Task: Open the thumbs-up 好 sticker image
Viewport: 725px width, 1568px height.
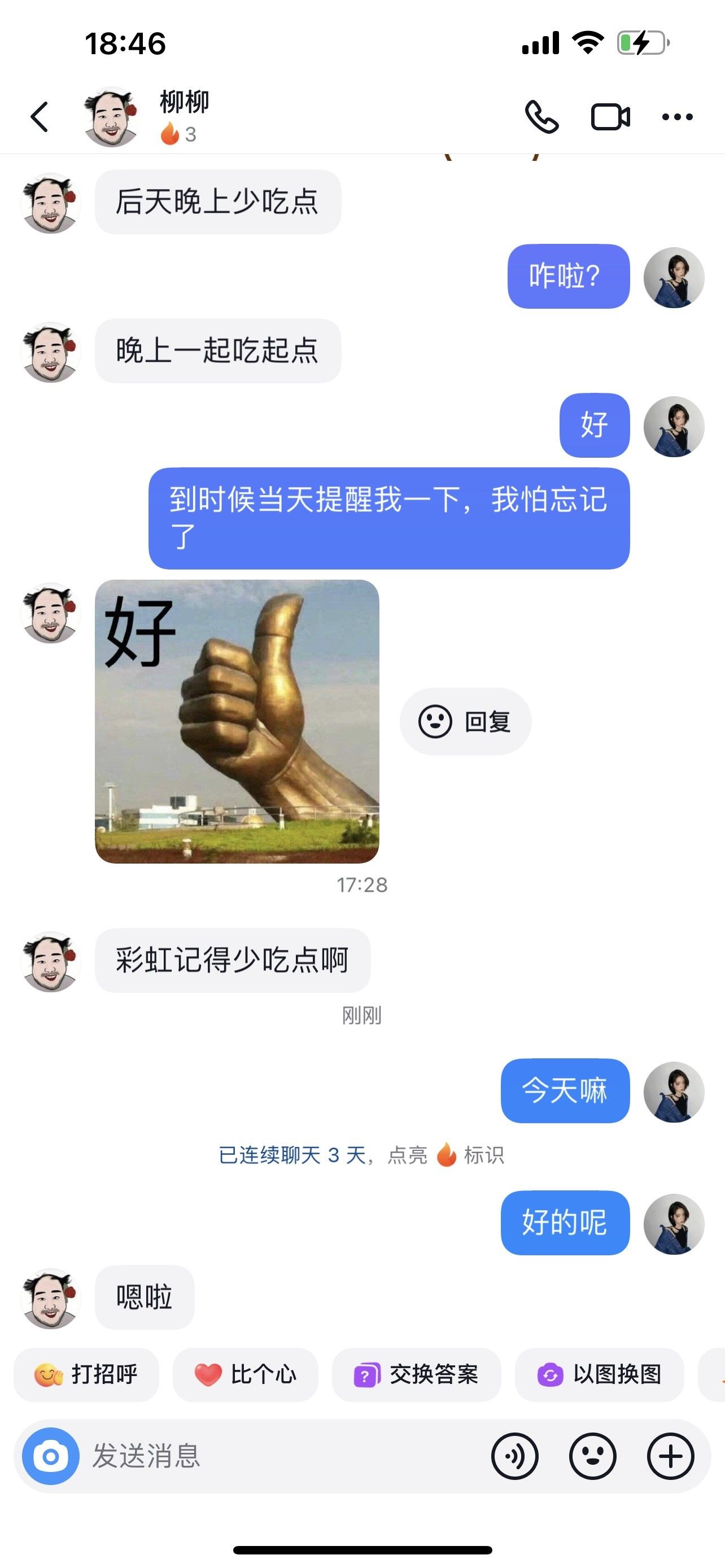Action: 237,721
